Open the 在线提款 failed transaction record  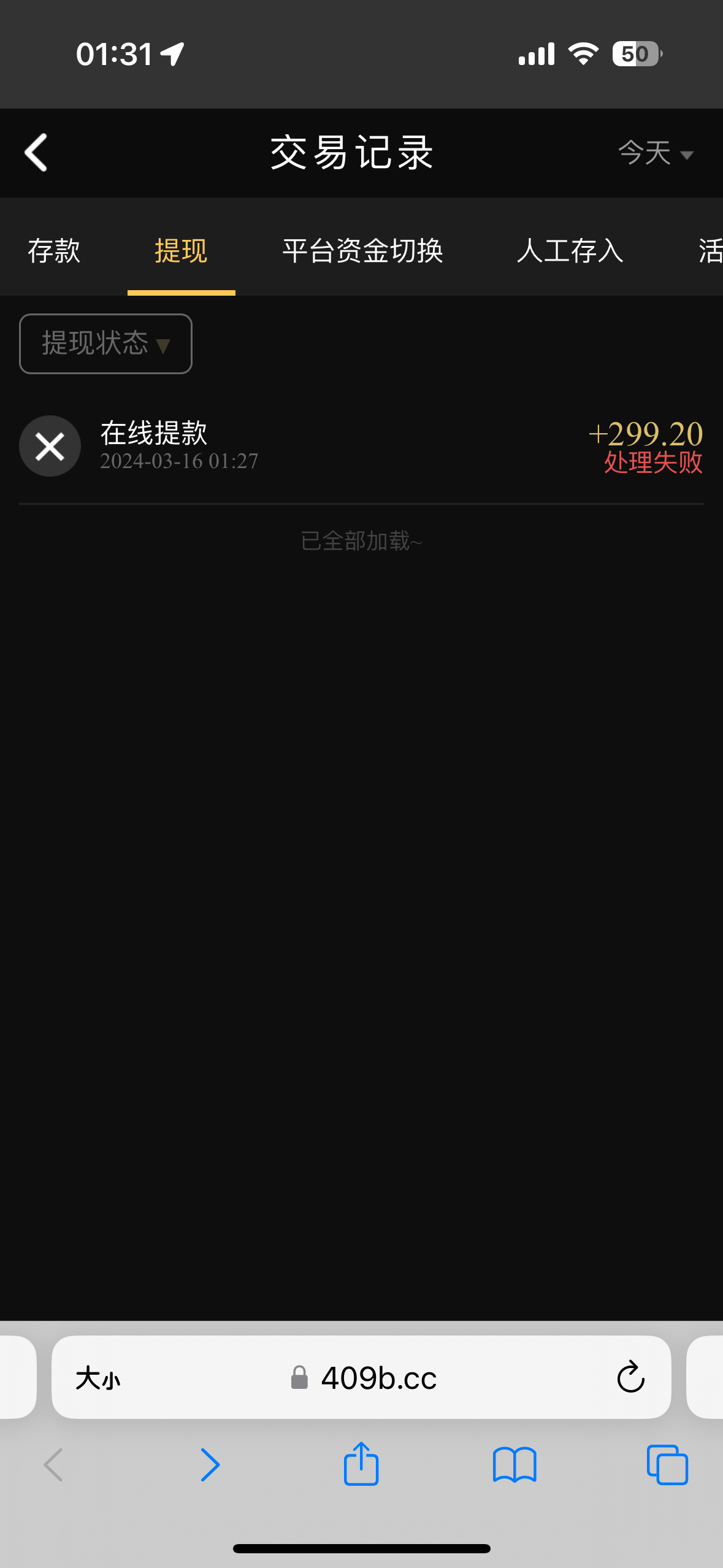click(x=361, y=446)
